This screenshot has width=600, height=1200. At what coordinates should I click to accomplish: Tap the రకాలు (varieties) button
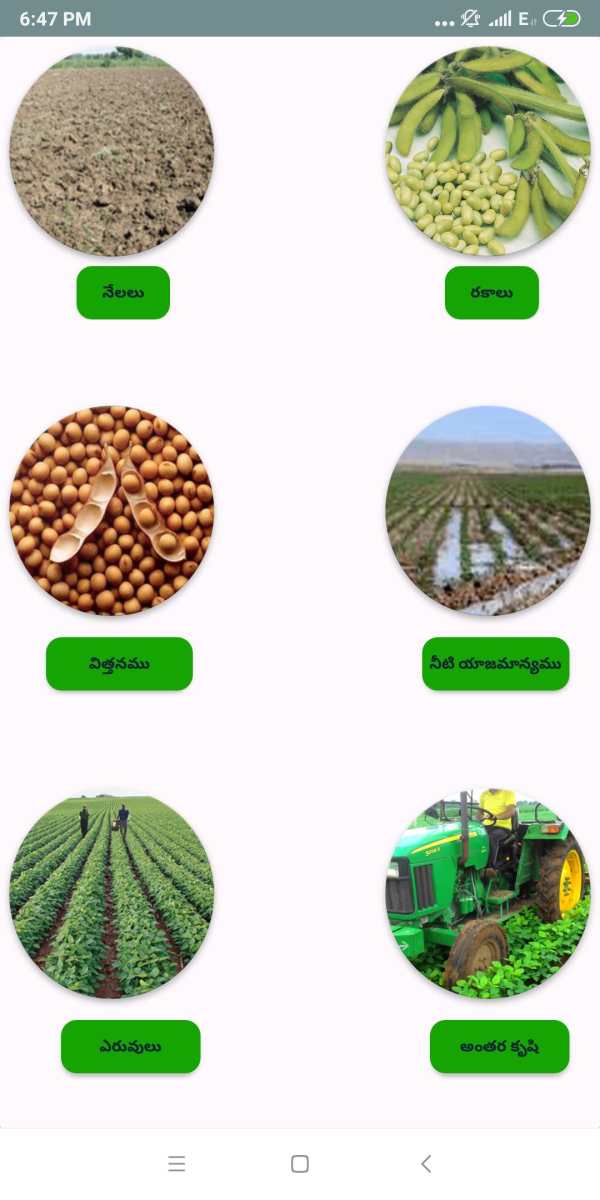[492, 293]
